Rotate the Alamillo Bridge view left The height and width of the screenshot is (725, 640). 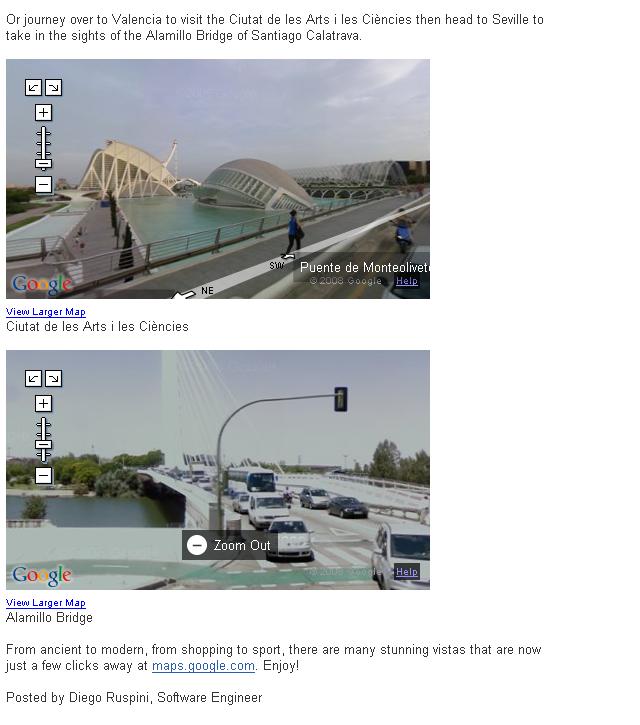click(x=34, y=379)
